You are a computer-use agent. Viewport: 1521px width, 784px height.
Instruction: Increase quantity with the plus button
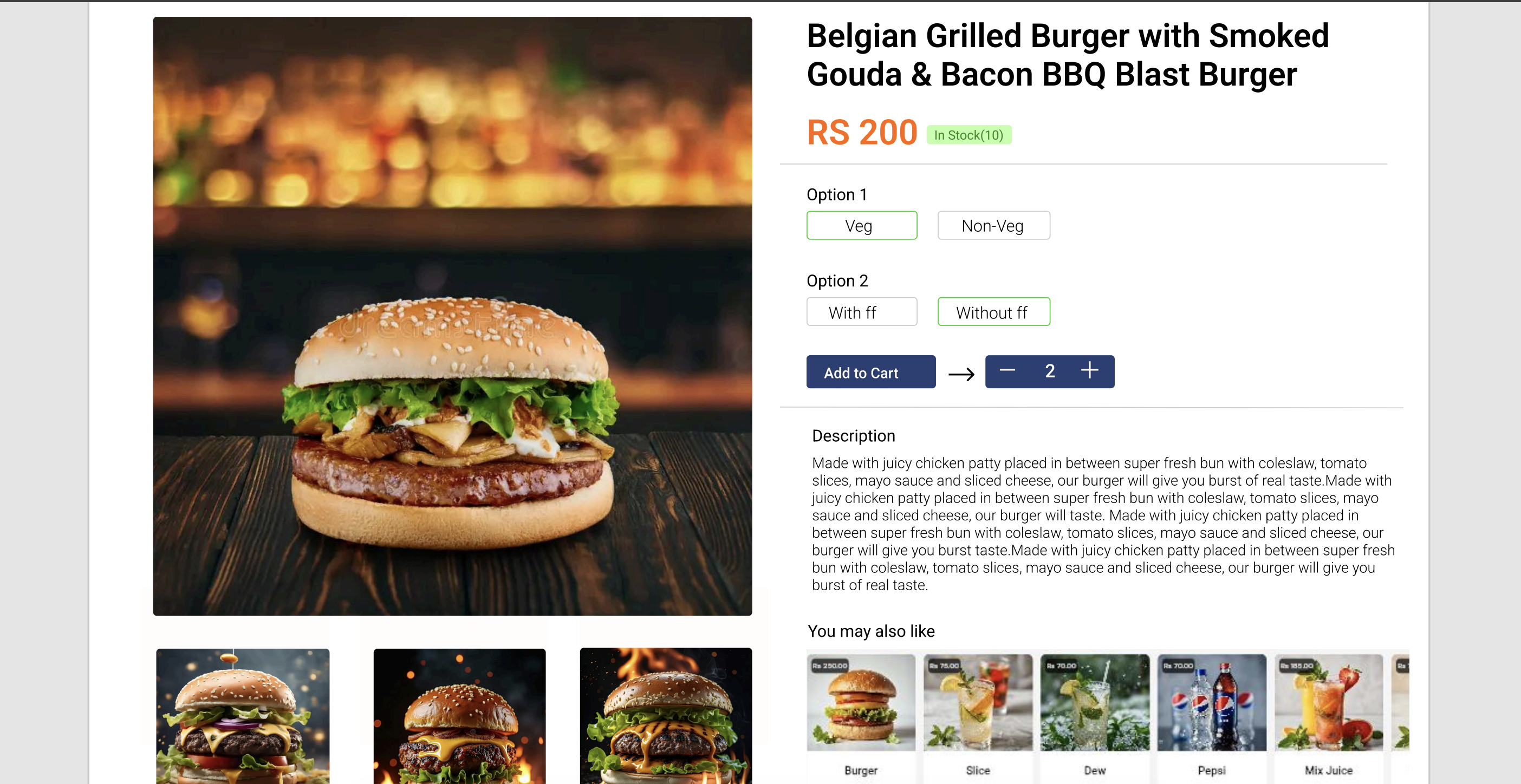(x=1089, y=371)
